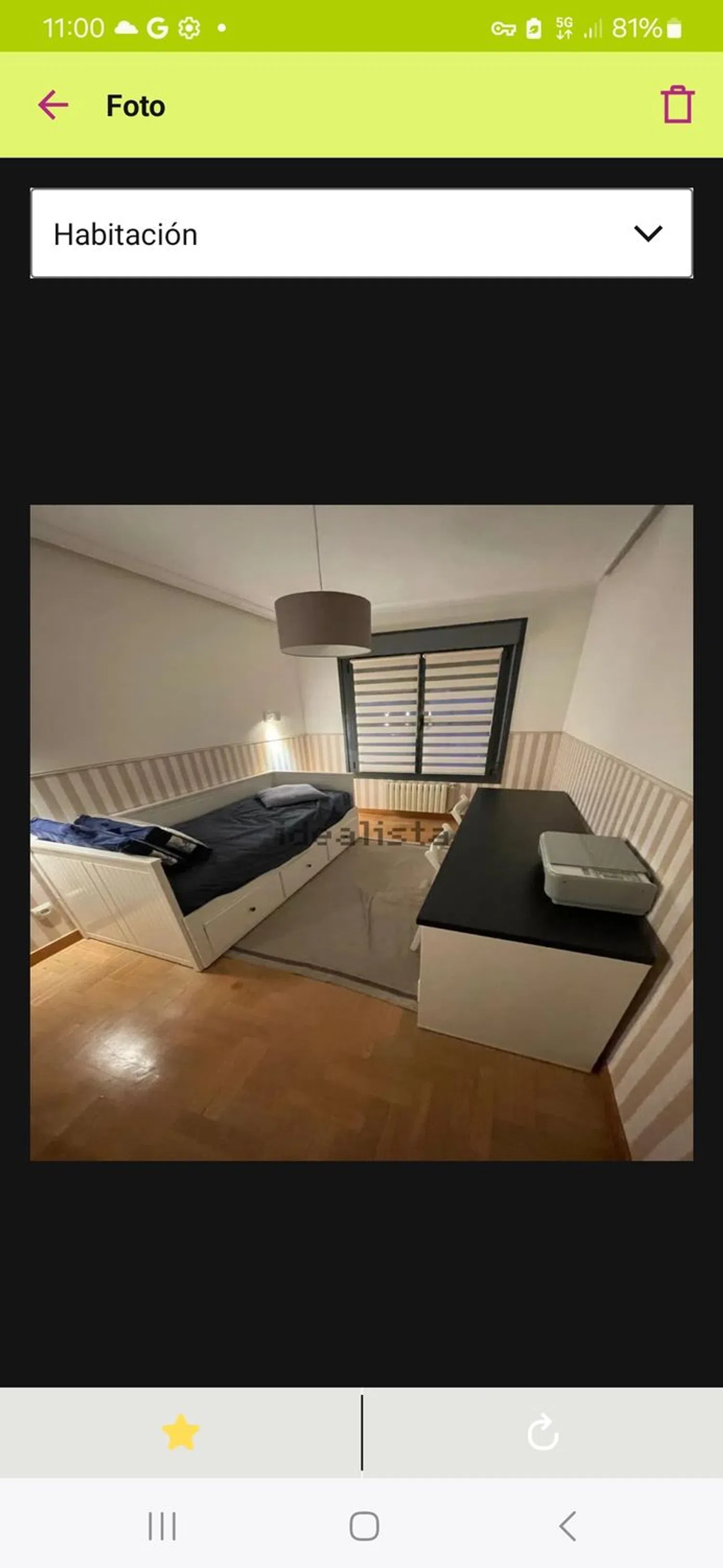
Task: Mark the photo as main with the star
Action: pos(181,1432)
